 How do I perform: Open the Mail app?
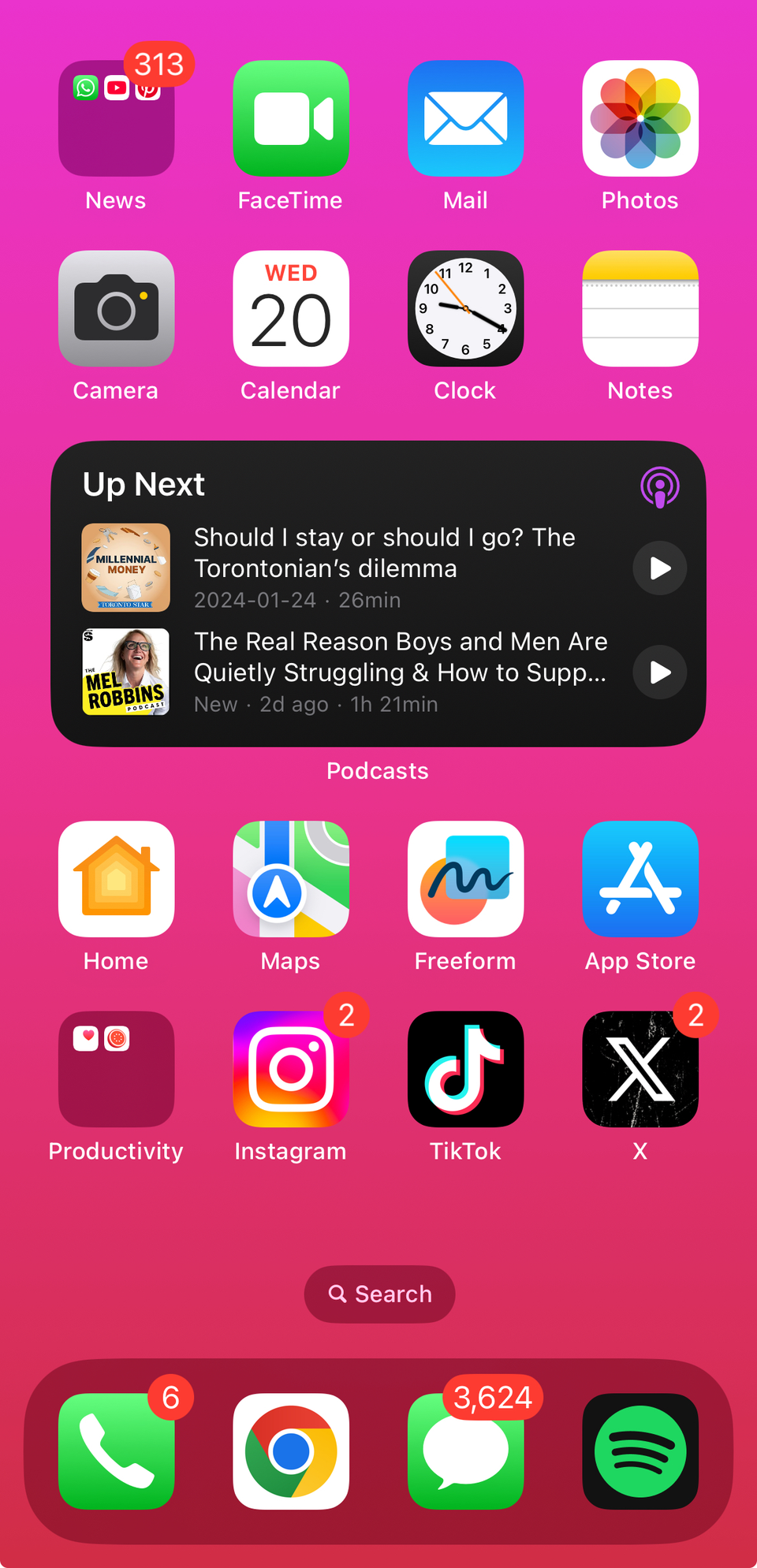click(x=465, y=118)
